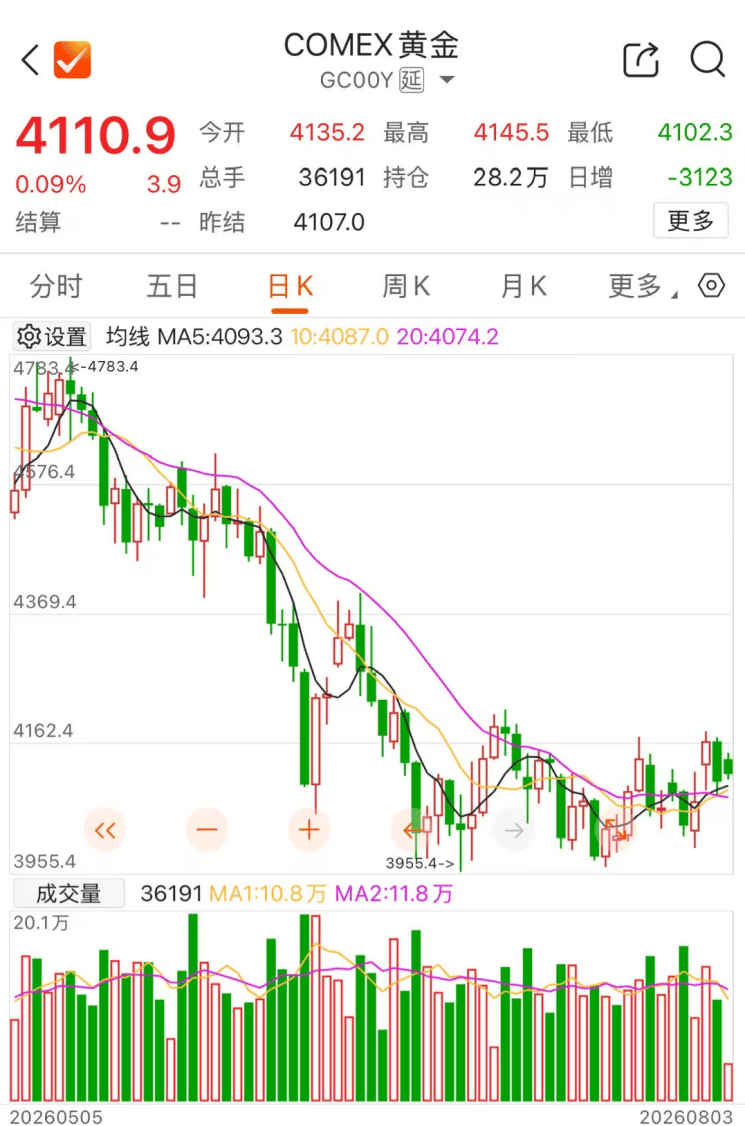This screenshot has height=1126, width=745.
Task: Select the 日K chart tab
Action: pos(290,286)
